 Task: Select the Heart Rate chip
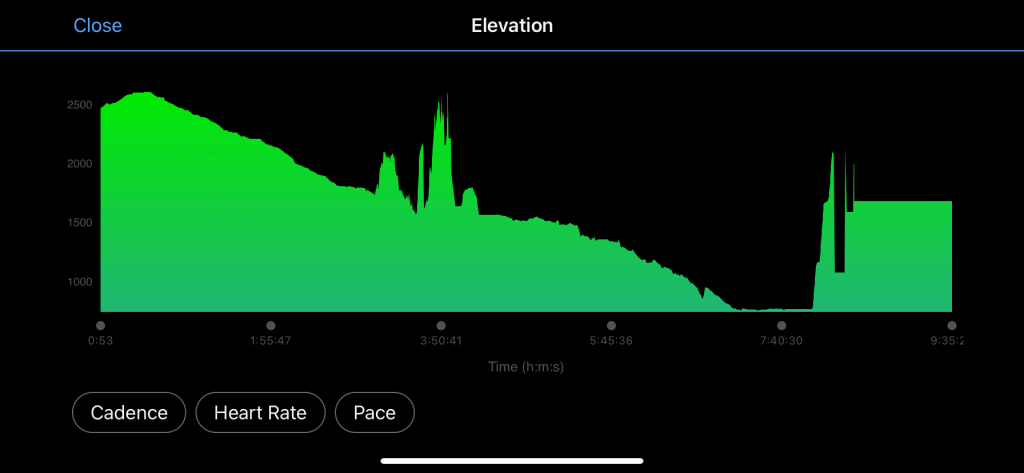260,412
